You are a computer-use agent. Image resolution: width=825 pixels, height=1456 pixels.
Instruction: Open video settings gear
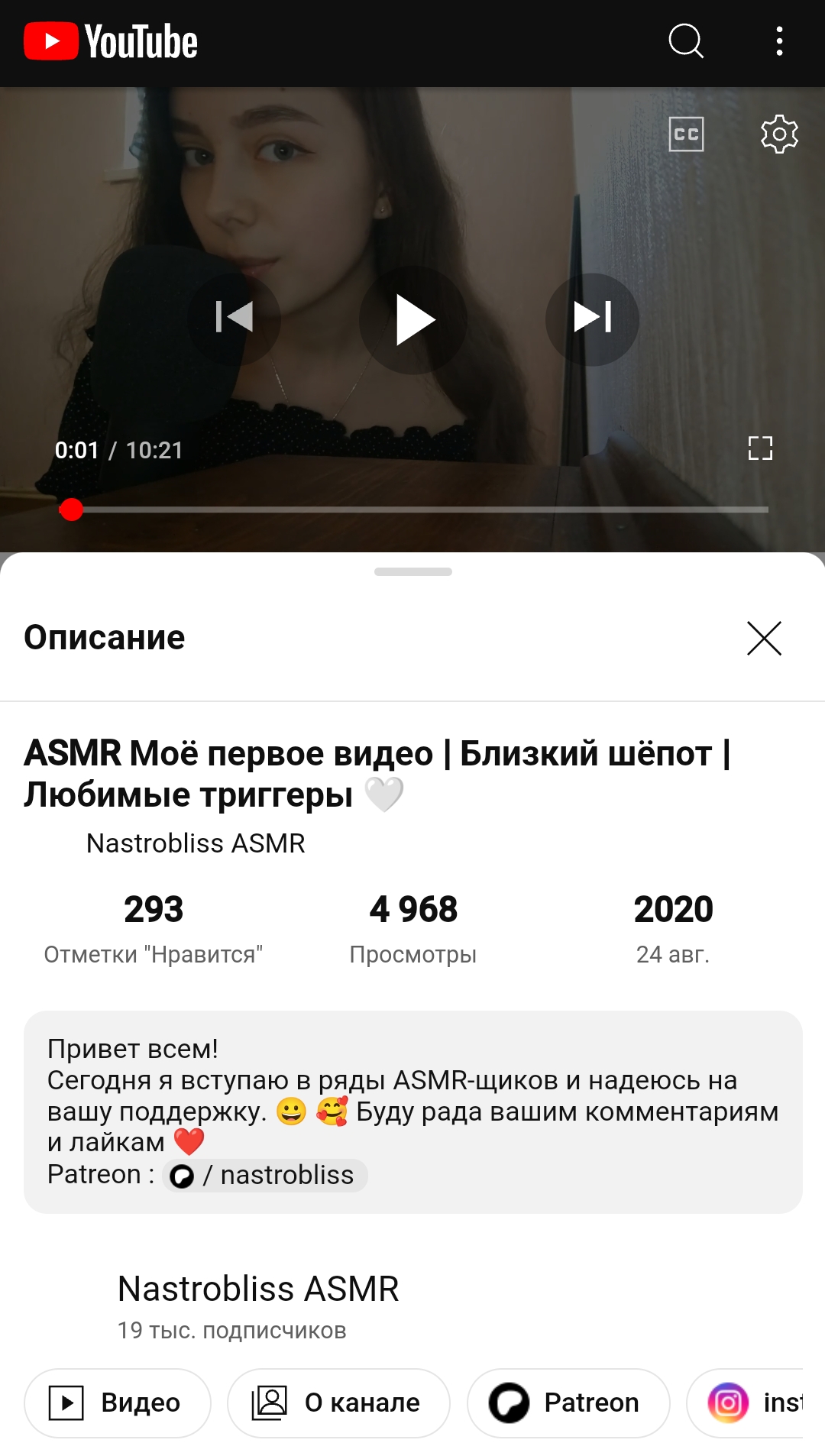click(779, 134)
